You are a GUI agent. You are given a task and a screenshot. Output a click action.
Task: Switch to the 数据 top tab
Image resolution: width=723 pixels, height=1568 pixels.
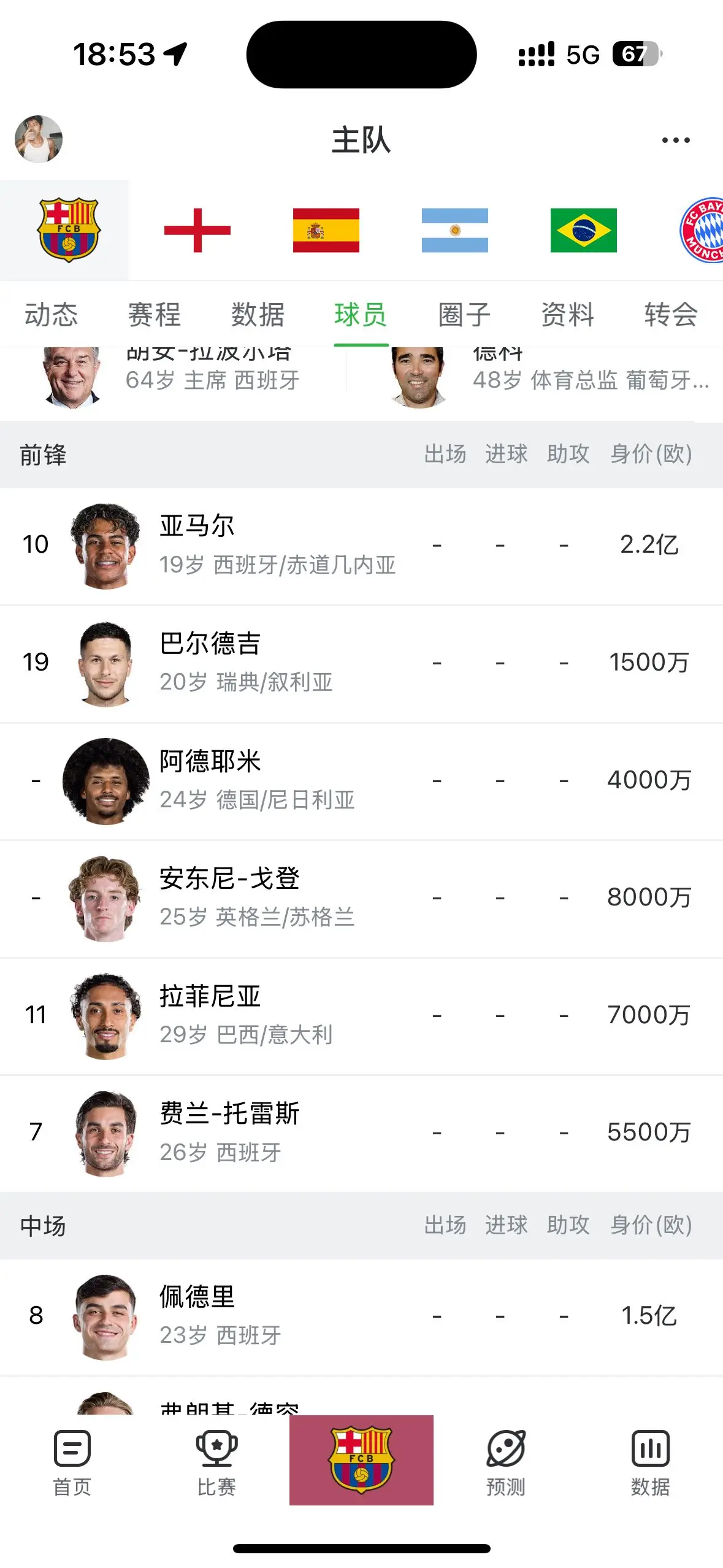click(x=258, y=315)
